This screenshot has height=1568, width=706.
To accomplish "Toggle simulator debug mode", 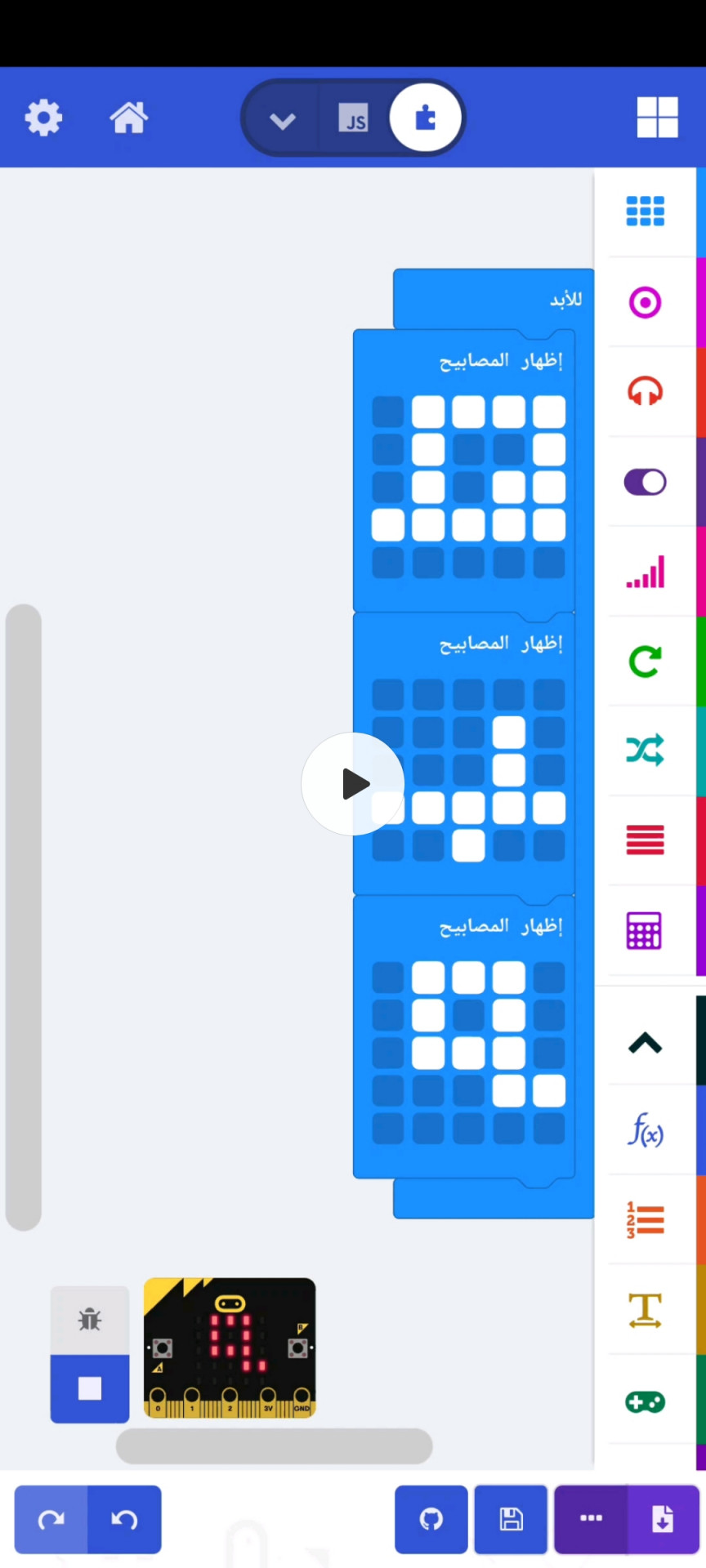I will click(90, 1319).
